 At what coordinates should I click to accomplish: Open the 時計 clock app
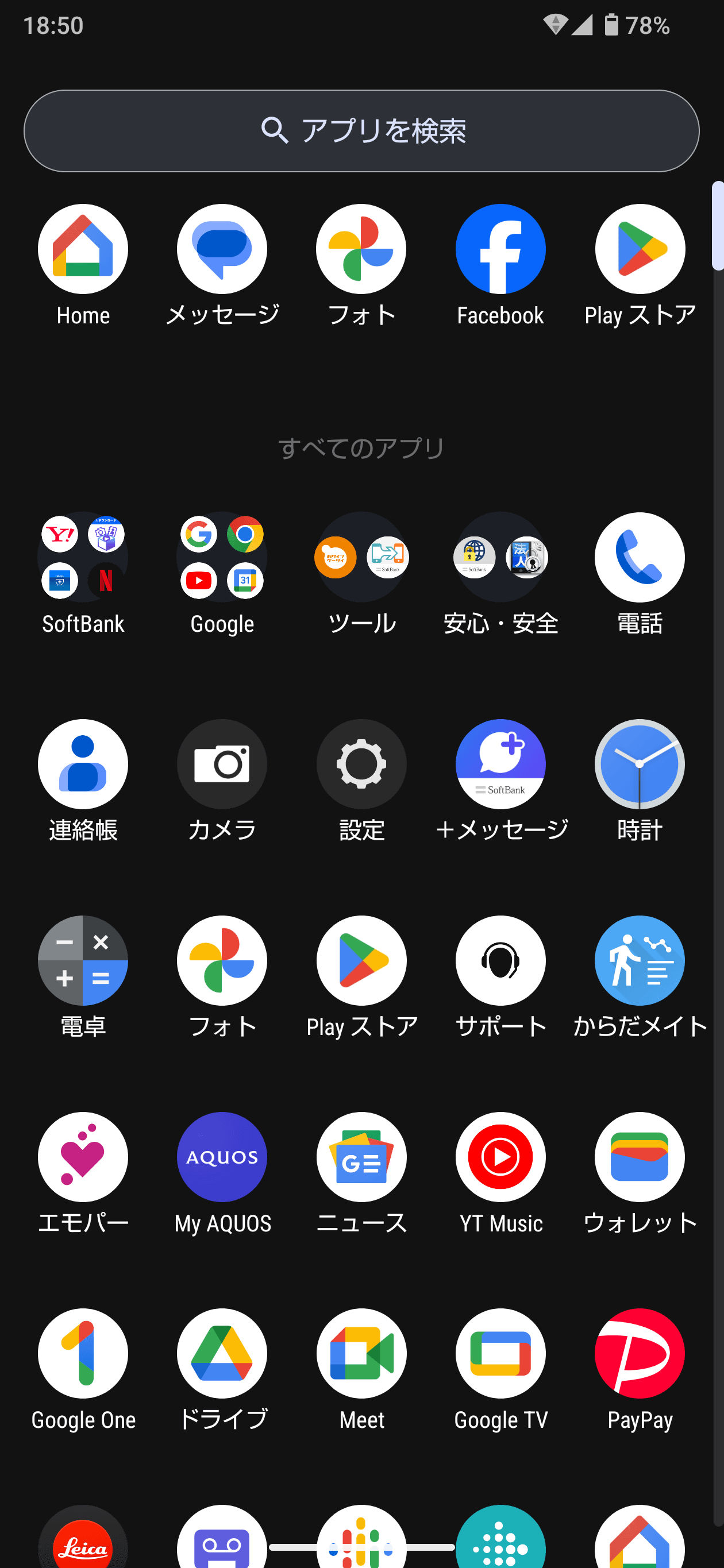pyautogui.click(x=640, y=764)
